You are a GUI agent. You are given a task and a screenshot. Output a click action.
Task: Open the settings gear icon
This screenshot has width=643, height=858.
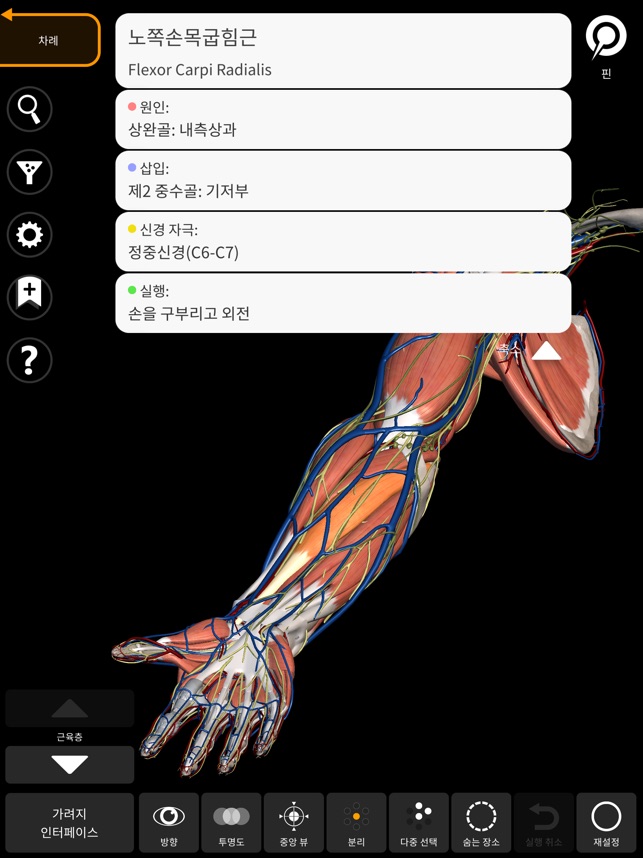pyautogui.click(x=30, y=235)
